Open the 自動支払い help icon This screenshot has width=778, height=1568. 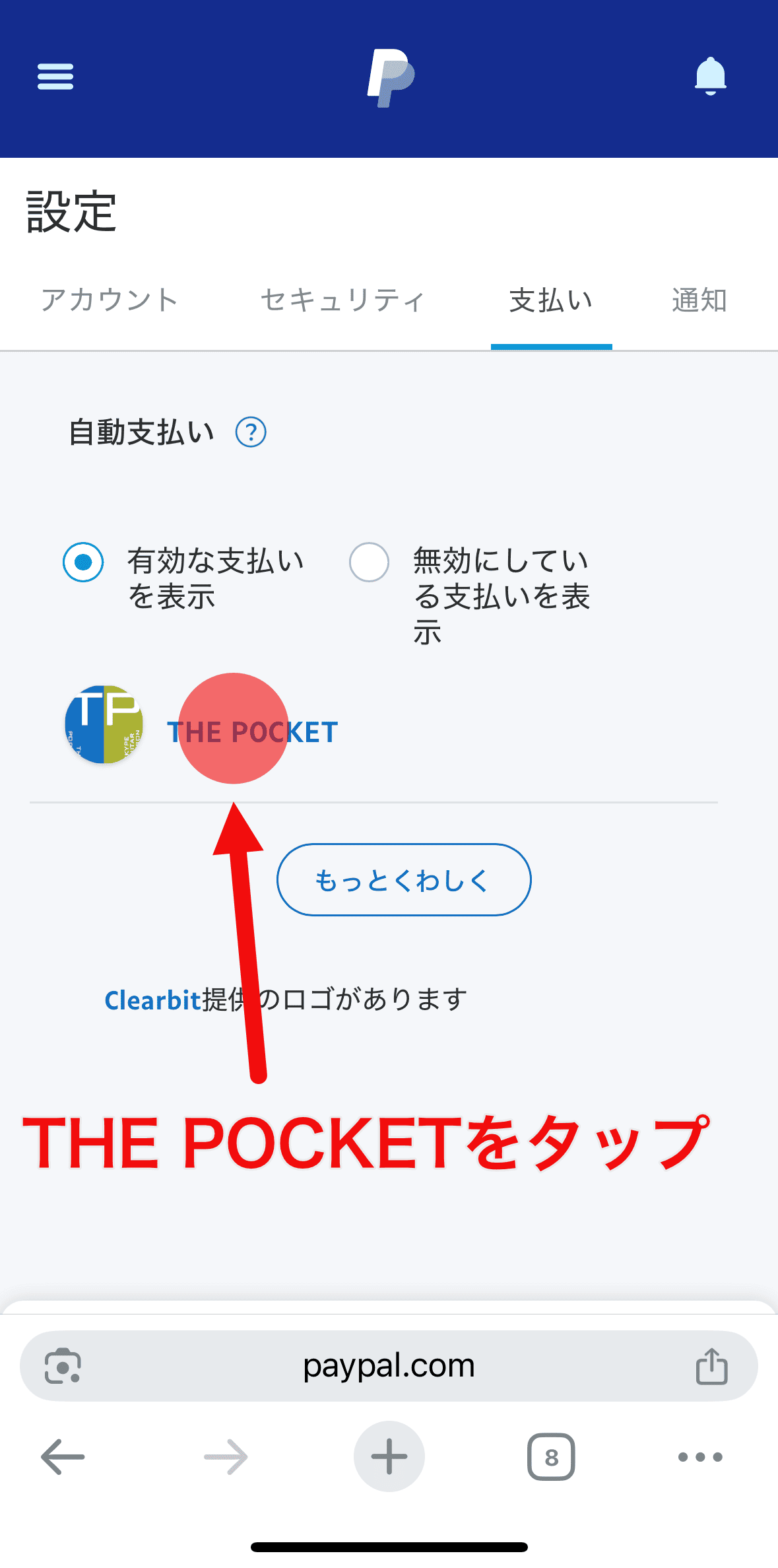[251, 432]
